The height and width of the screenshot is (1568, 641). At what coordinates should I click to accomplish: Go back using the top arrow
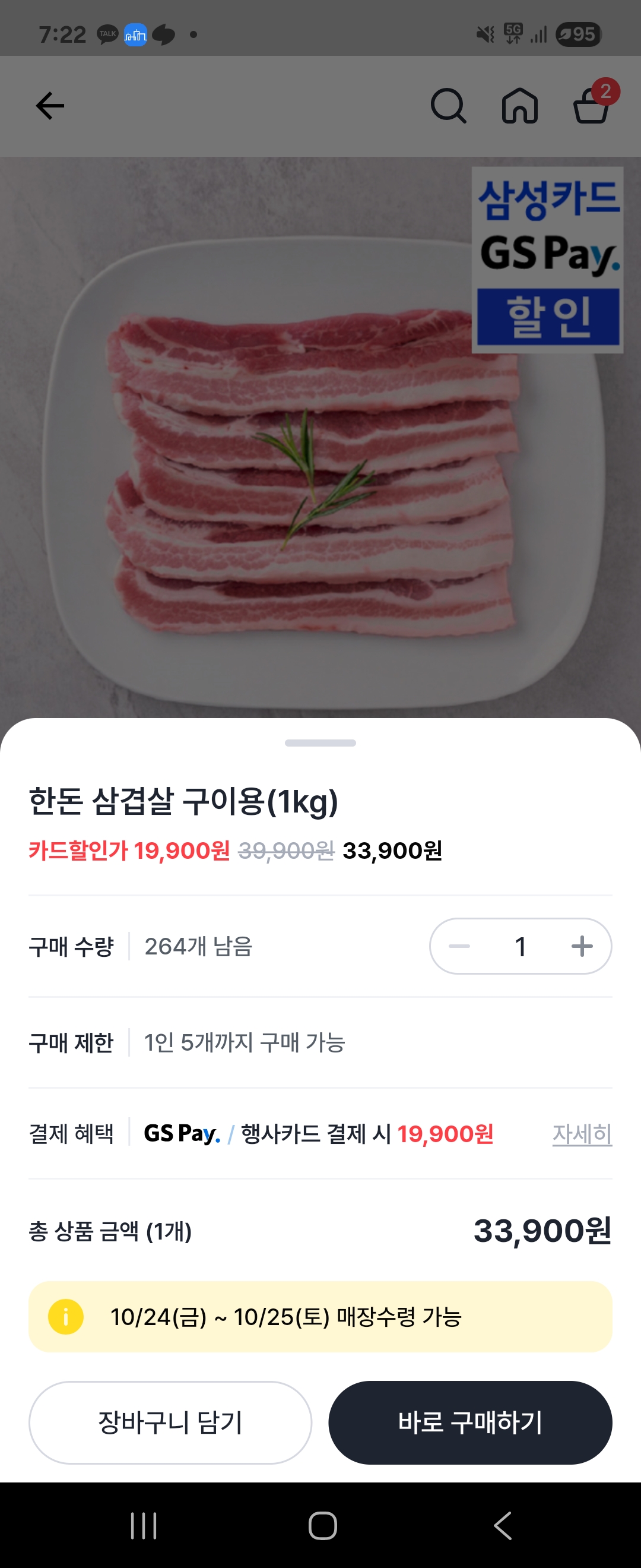tap(50, 106)
